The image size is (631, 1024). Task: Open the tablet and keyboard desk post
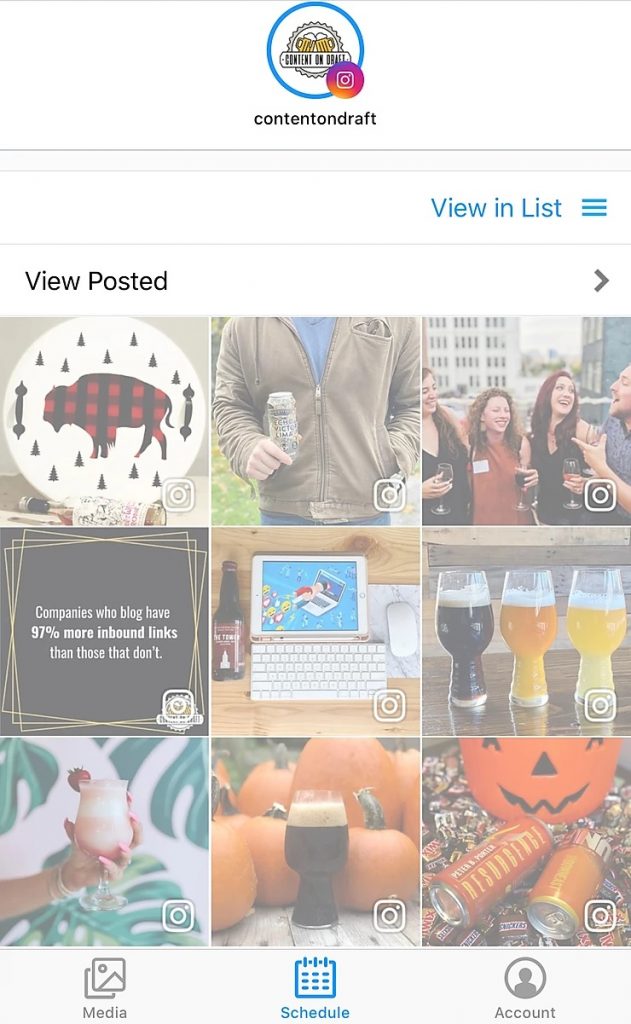coord(315,632)
